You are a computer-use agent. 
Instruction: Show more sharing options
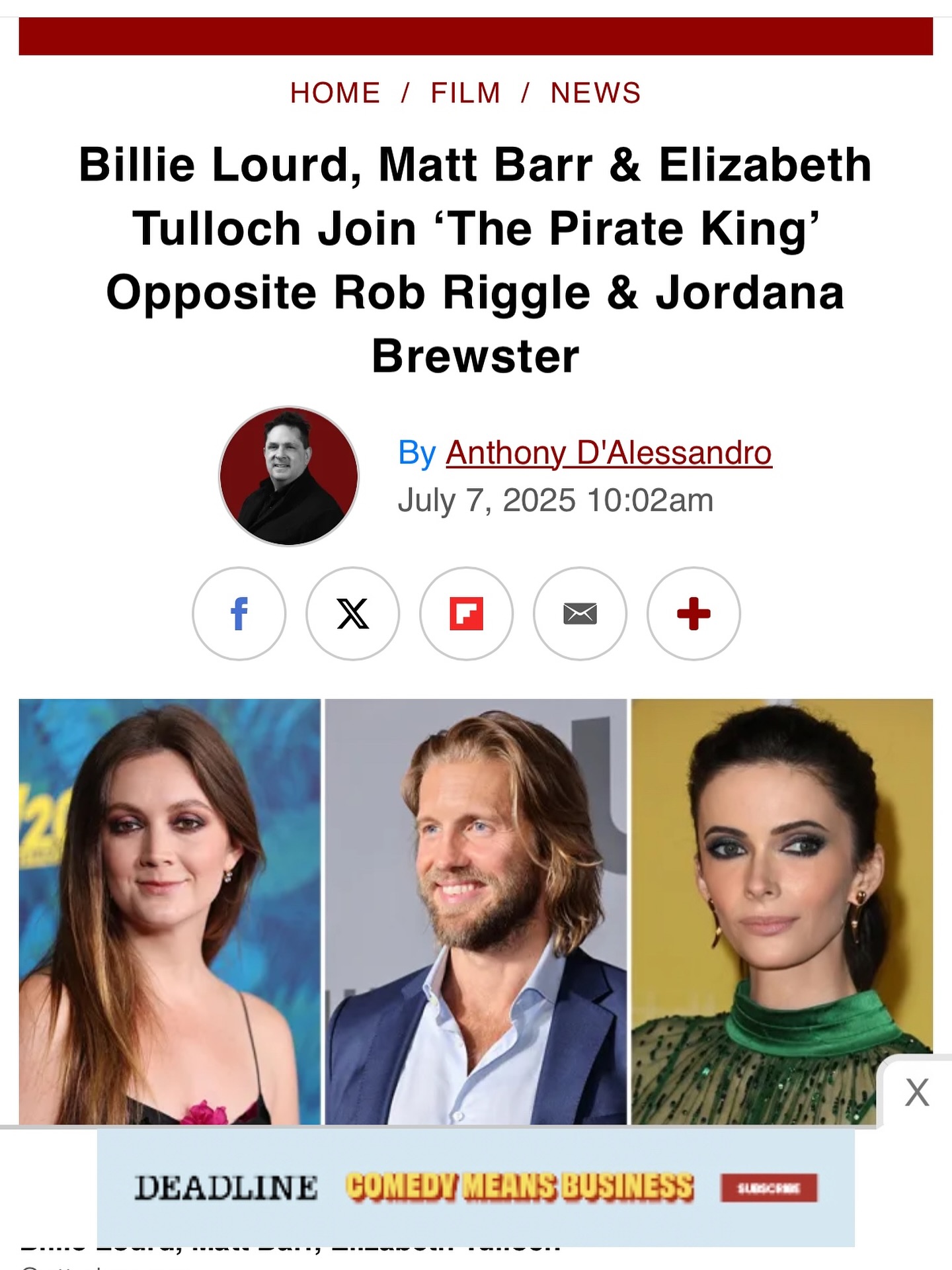point(694,614)
